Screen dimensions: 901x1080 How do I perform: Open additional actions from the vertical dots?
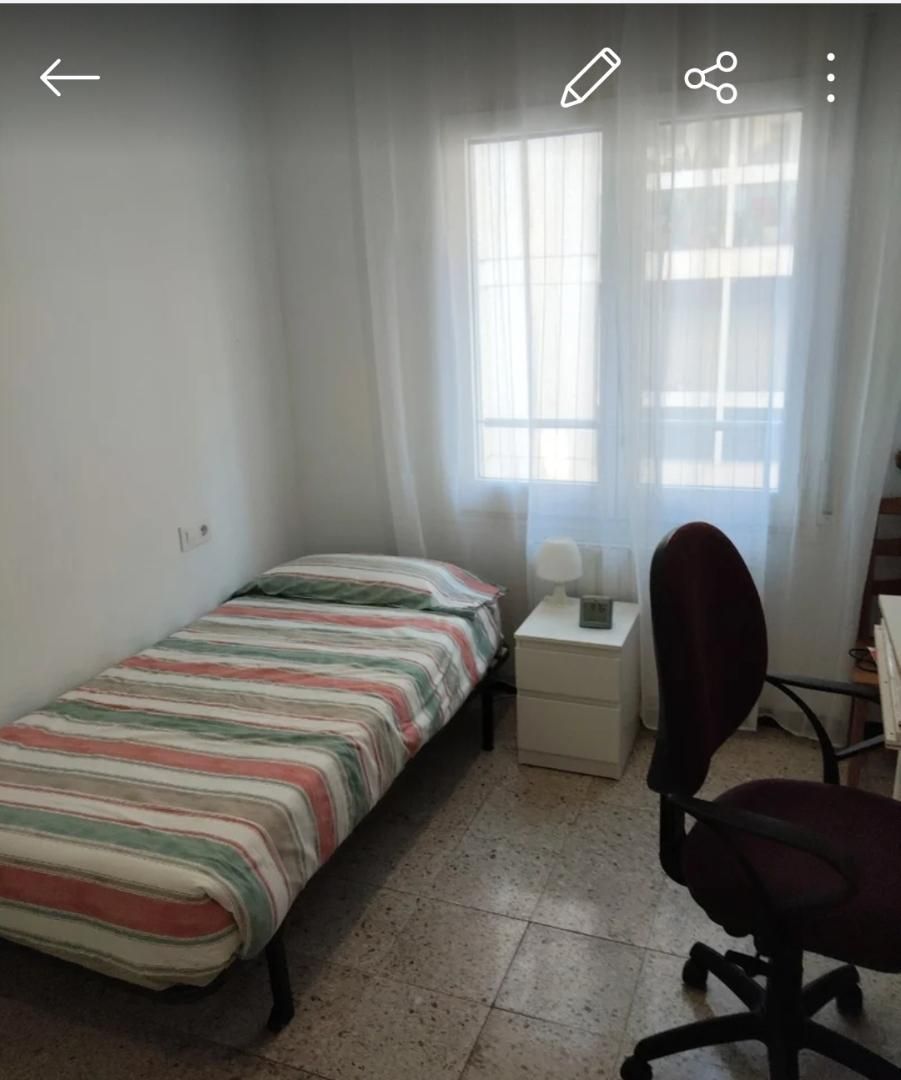point(830,78)
